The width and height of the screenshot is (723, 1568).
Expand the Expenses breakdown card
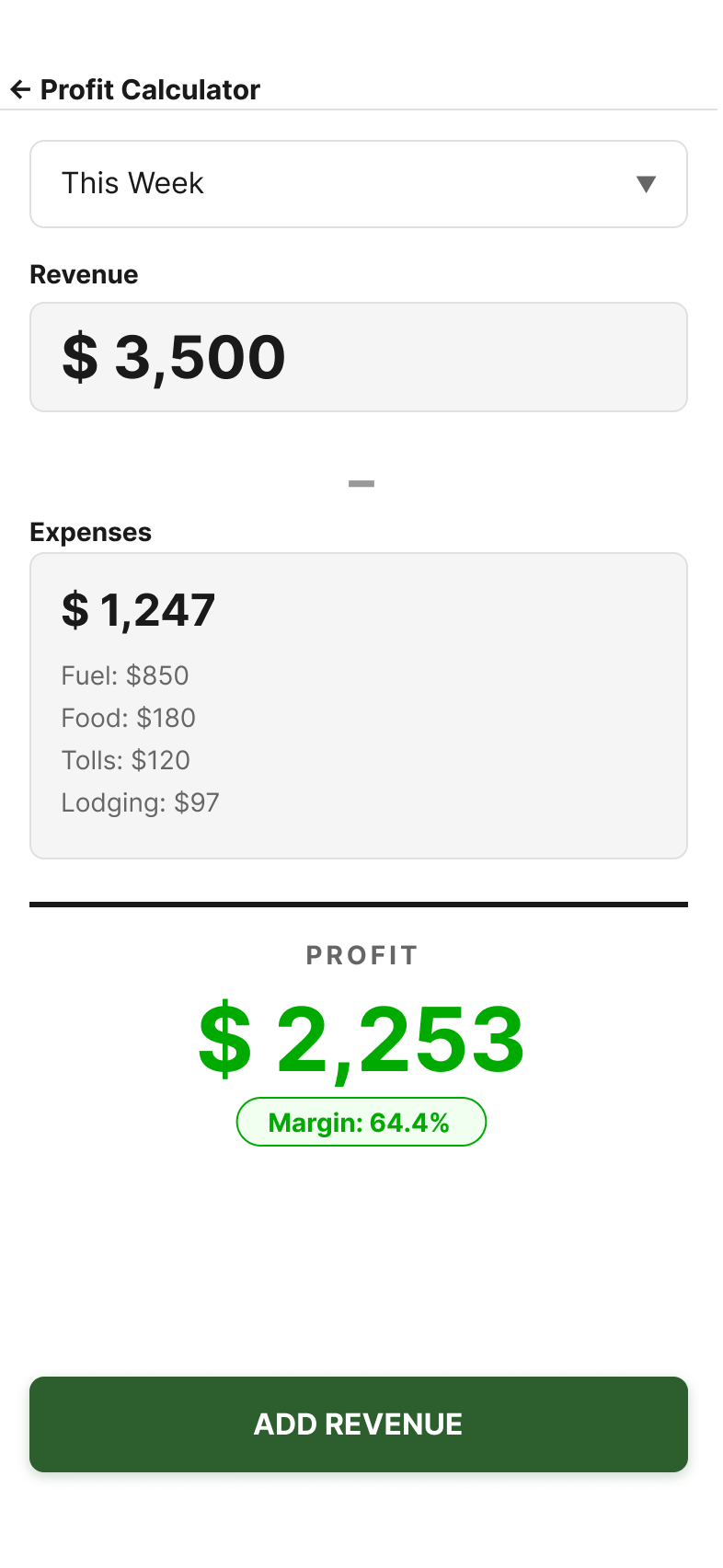(359, 705)
